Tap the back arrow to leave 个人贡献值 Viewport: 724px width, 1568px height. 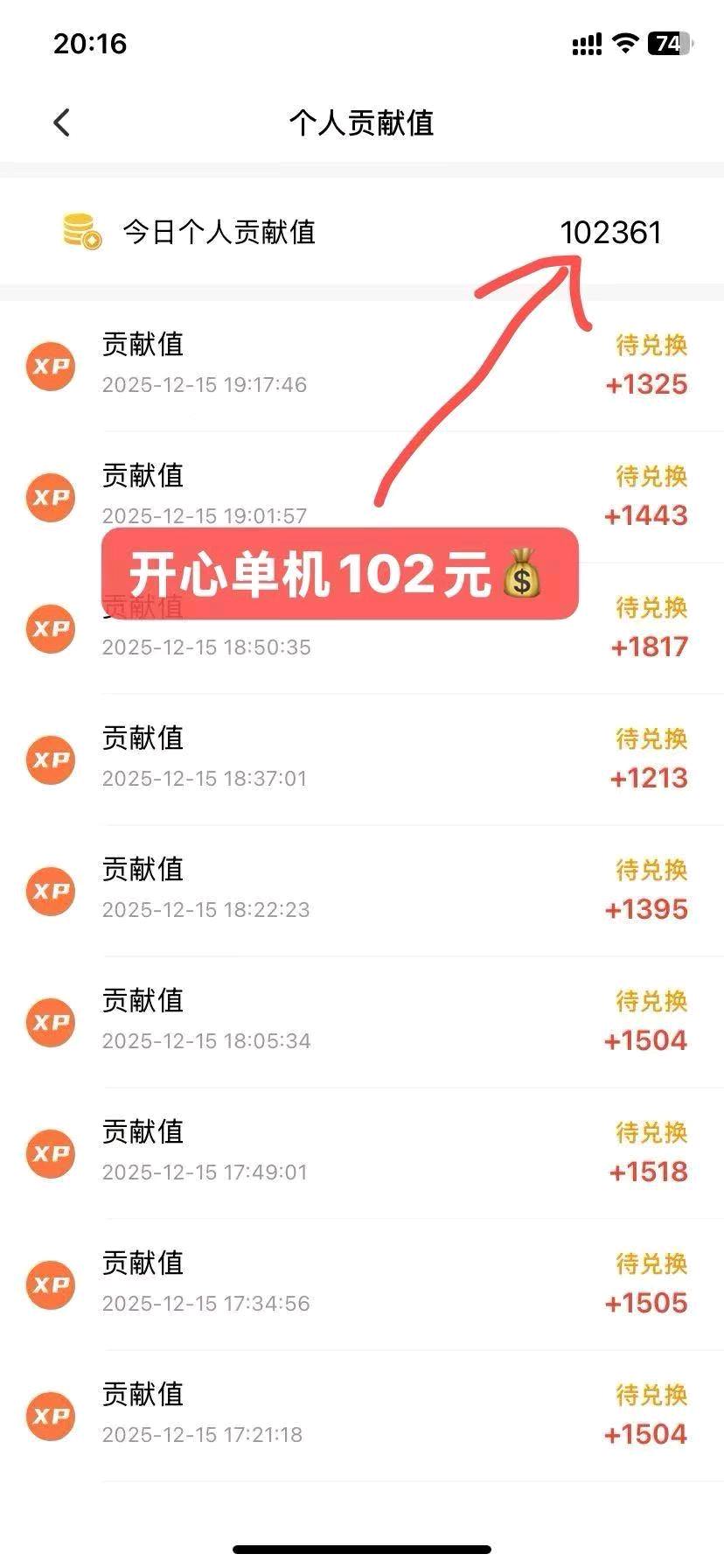pos(60,122)
